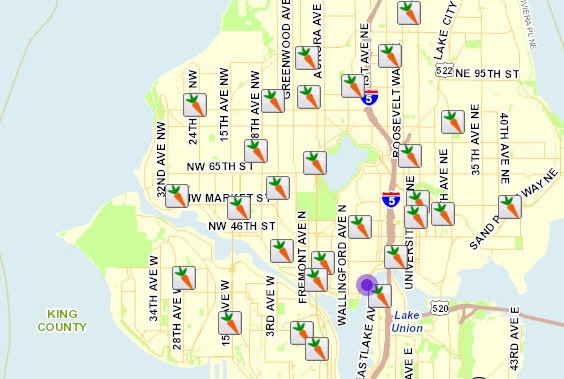This screenshot has width=564, height=379.
Task: Select the carrot marker on NW Market St by 32nd Ave NW
Action: coord(177,196)
